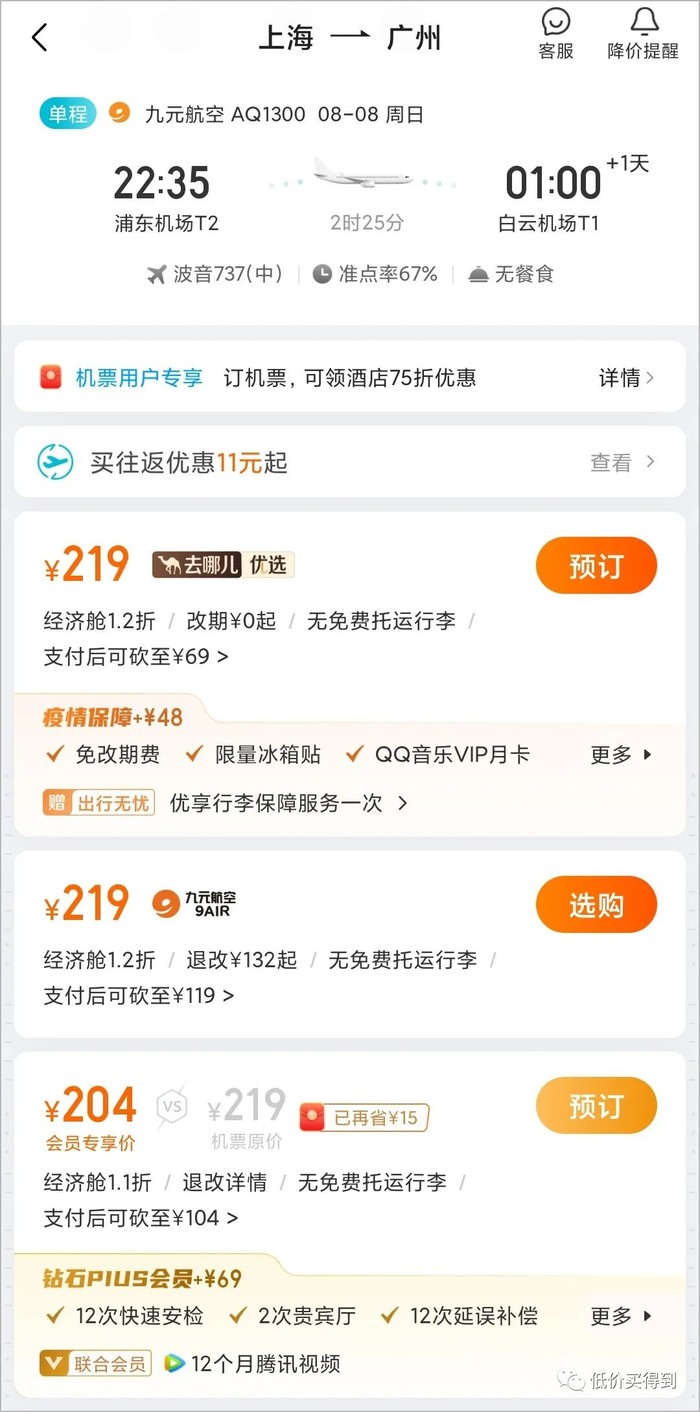View 退改详情 for the ¥204 fare

tap(225, 1183)
